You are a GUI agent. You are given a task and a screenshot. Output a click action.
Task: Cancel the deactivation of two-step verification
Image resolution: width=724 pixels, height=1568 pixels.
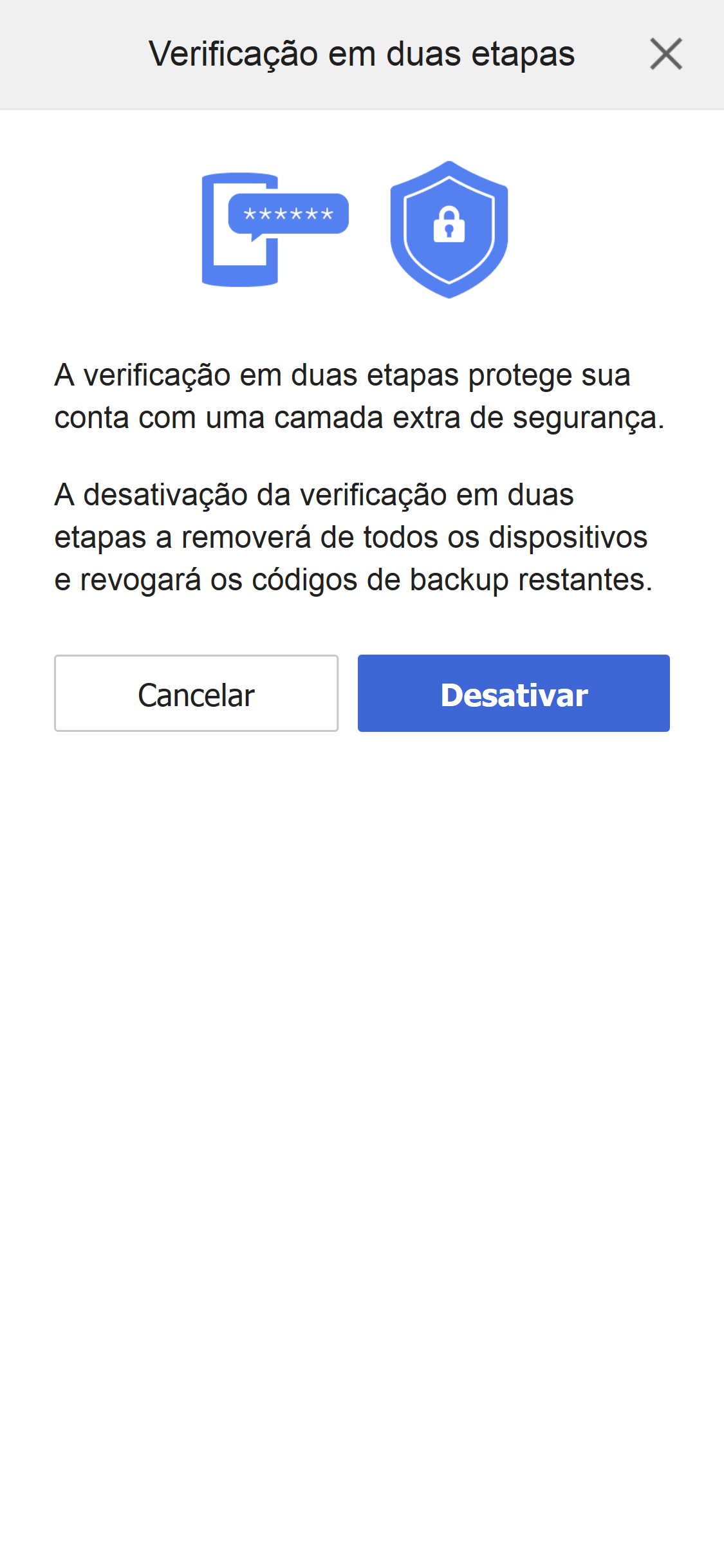(196, 693)
